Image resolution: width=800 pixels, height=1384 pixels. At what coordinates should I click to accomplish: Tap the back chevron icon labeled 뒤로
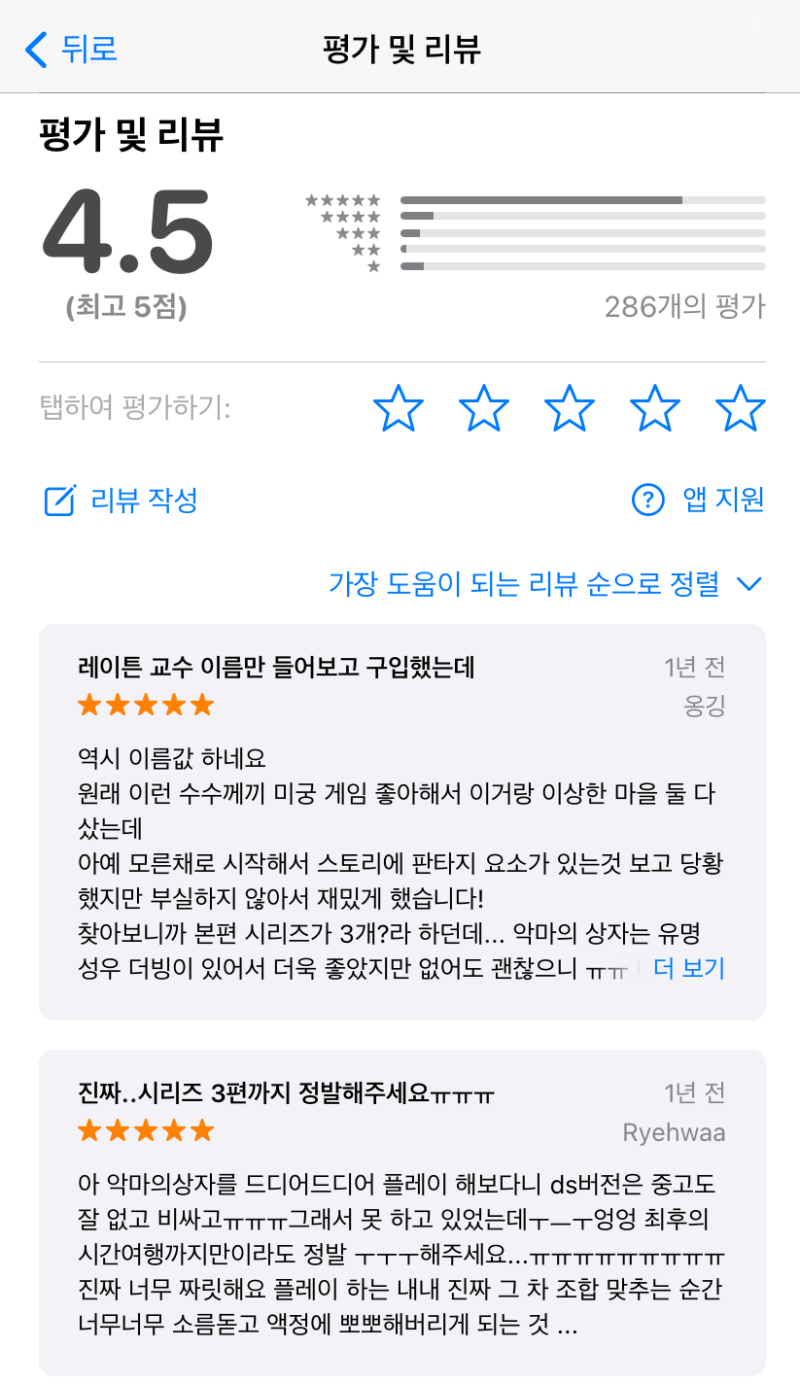[34, 49]
